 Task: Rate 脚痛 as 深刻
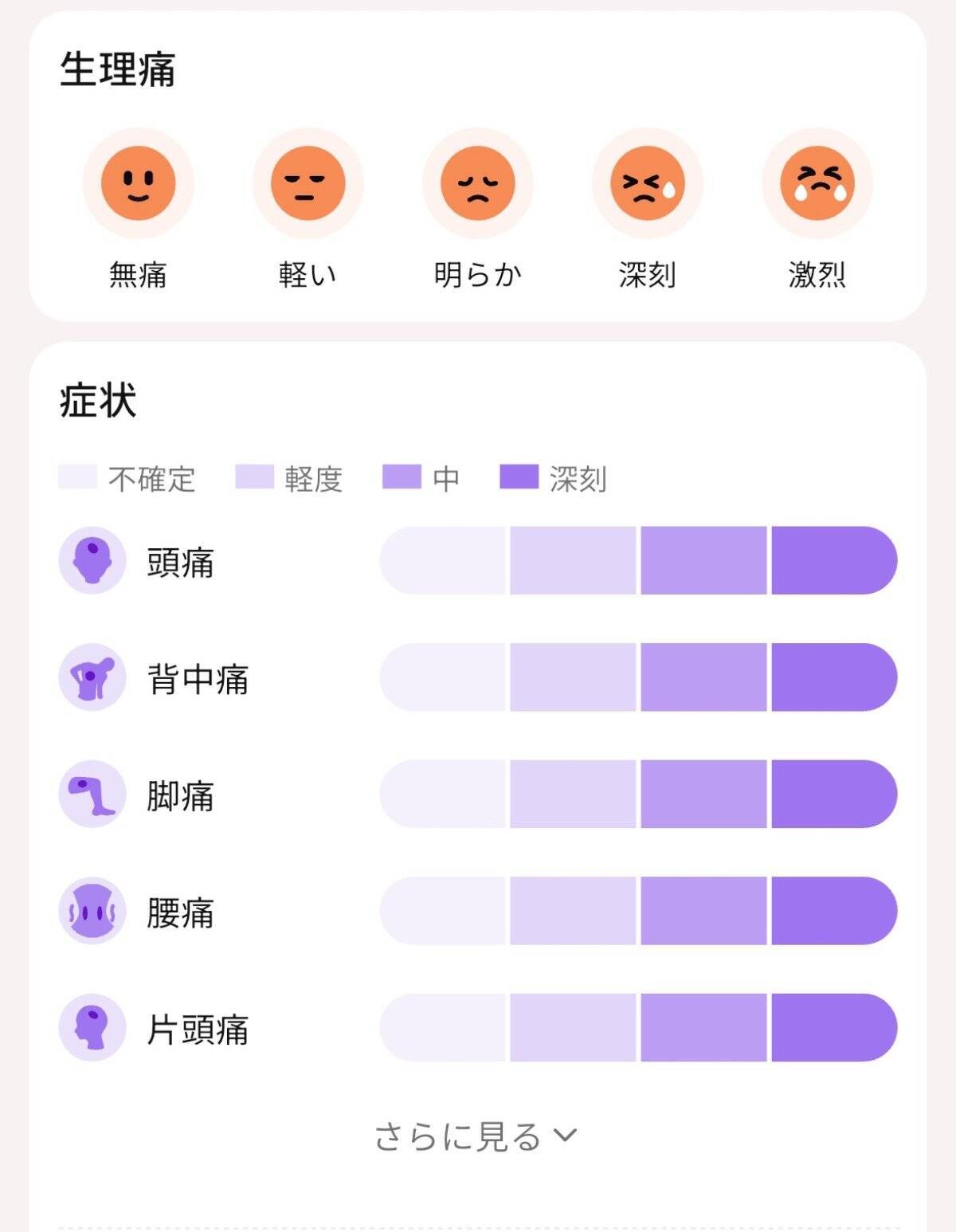833,794
